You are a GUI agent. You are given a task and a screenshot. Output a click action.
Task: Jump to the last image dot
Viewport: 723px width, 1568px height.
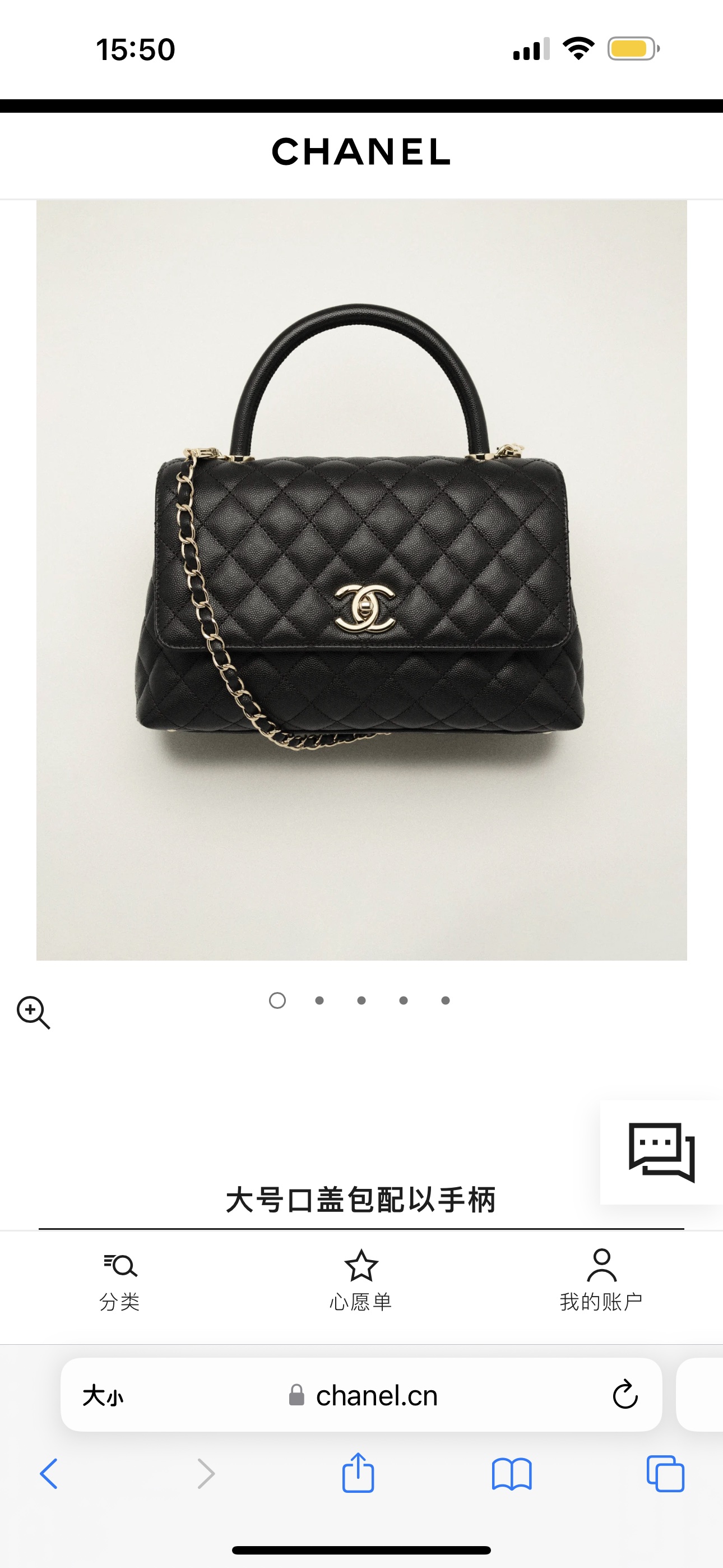pyautogui.click(x=446, y=1000)
